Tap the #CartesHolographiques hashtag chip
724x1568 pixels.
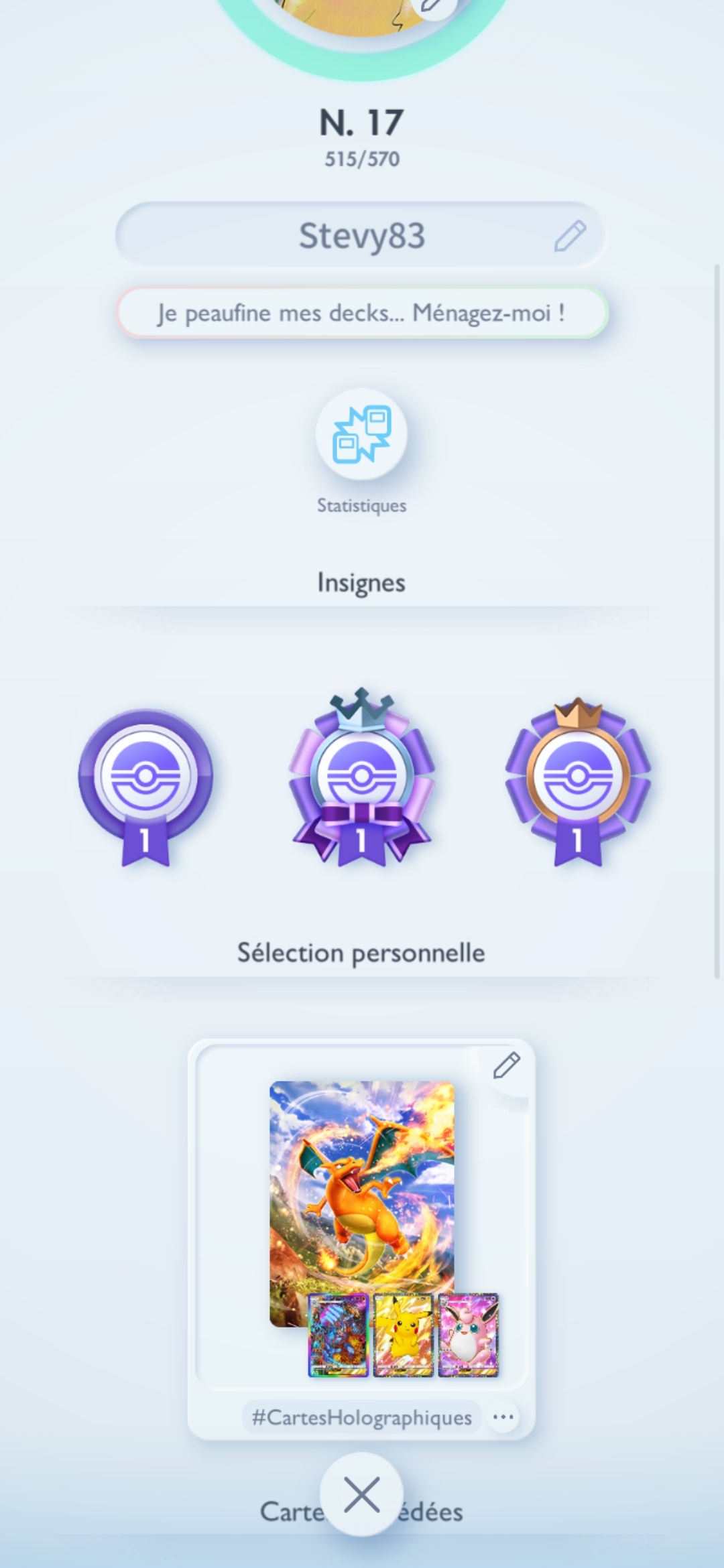click(362, 1417)
